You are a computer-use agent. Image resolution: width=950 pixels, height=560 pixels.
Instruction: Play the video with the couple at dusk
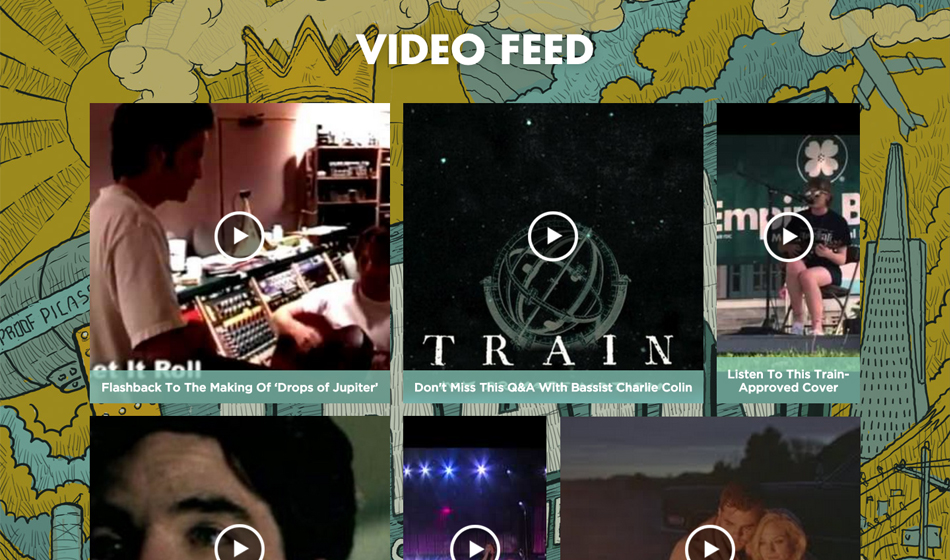710,546
